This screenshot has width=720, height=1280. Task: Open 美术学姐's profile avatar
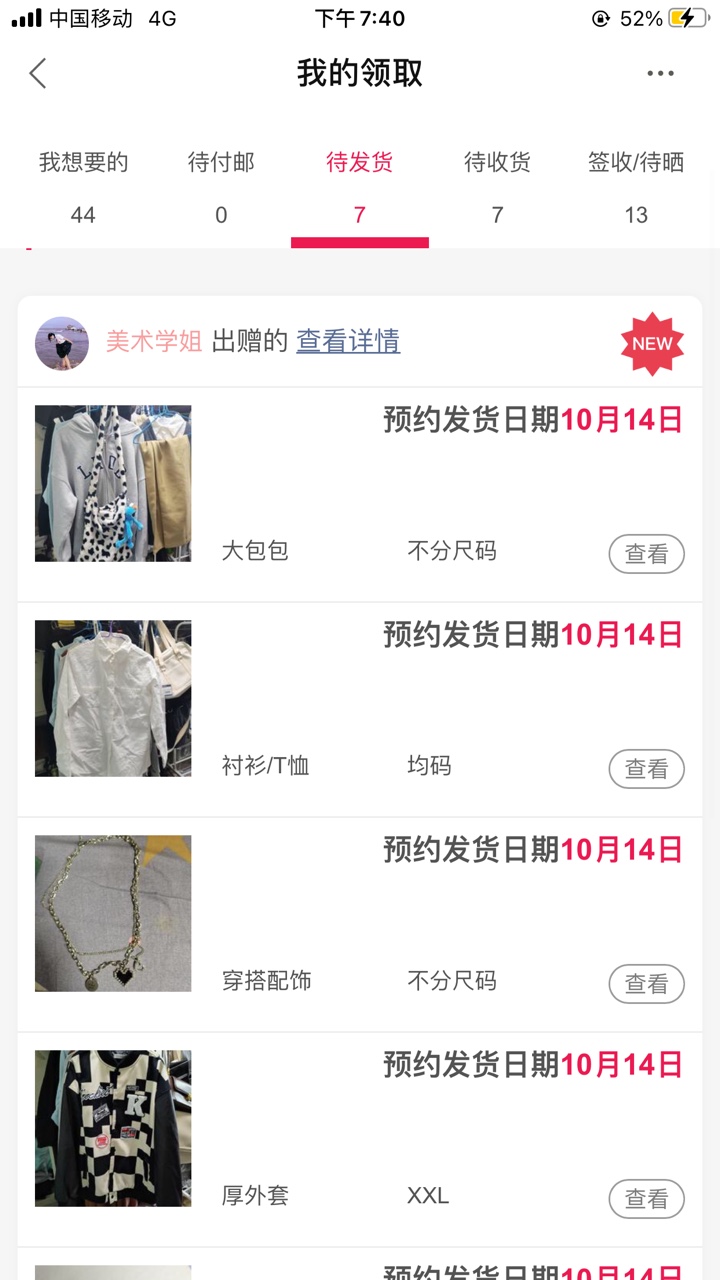point(61,343)
